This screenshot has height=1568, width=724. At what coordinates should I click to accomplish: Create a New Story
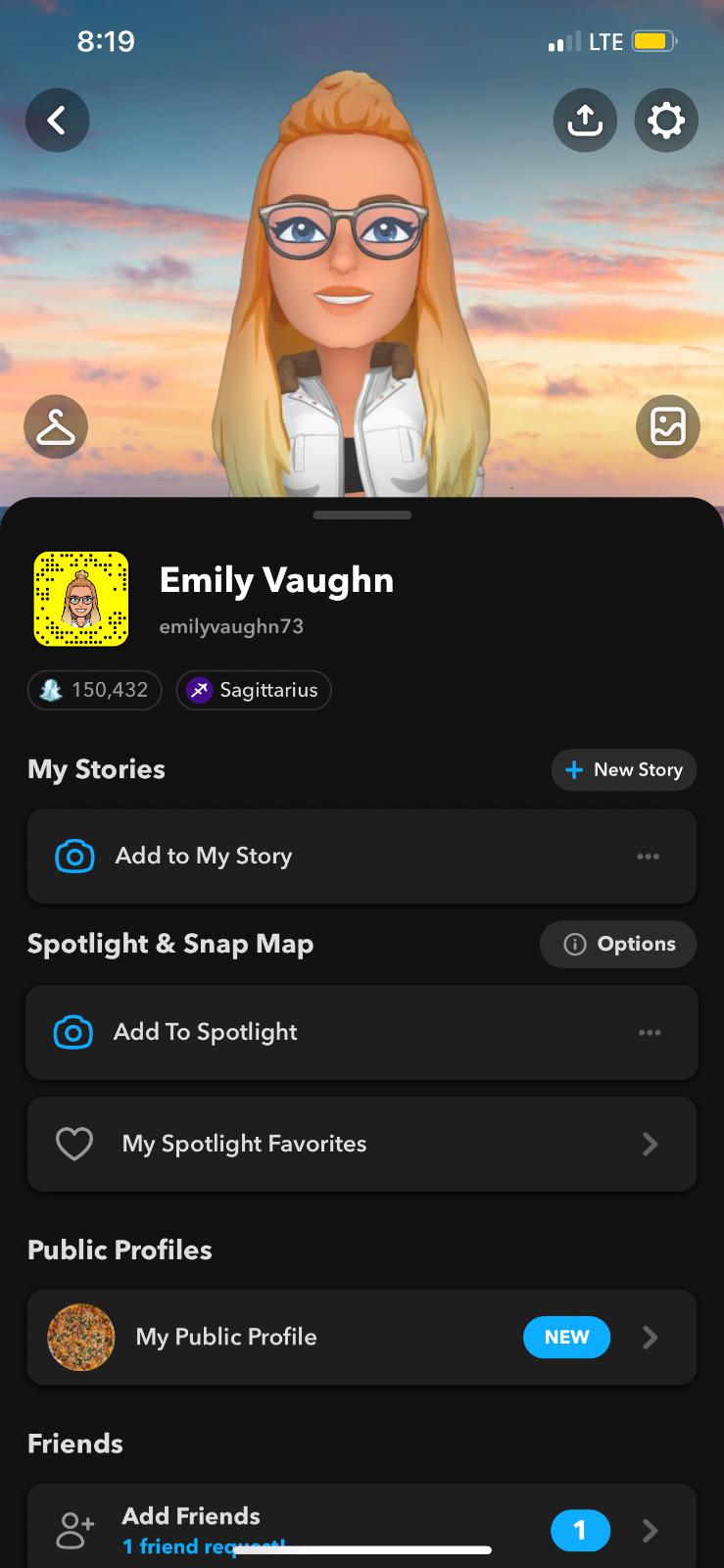624,769
